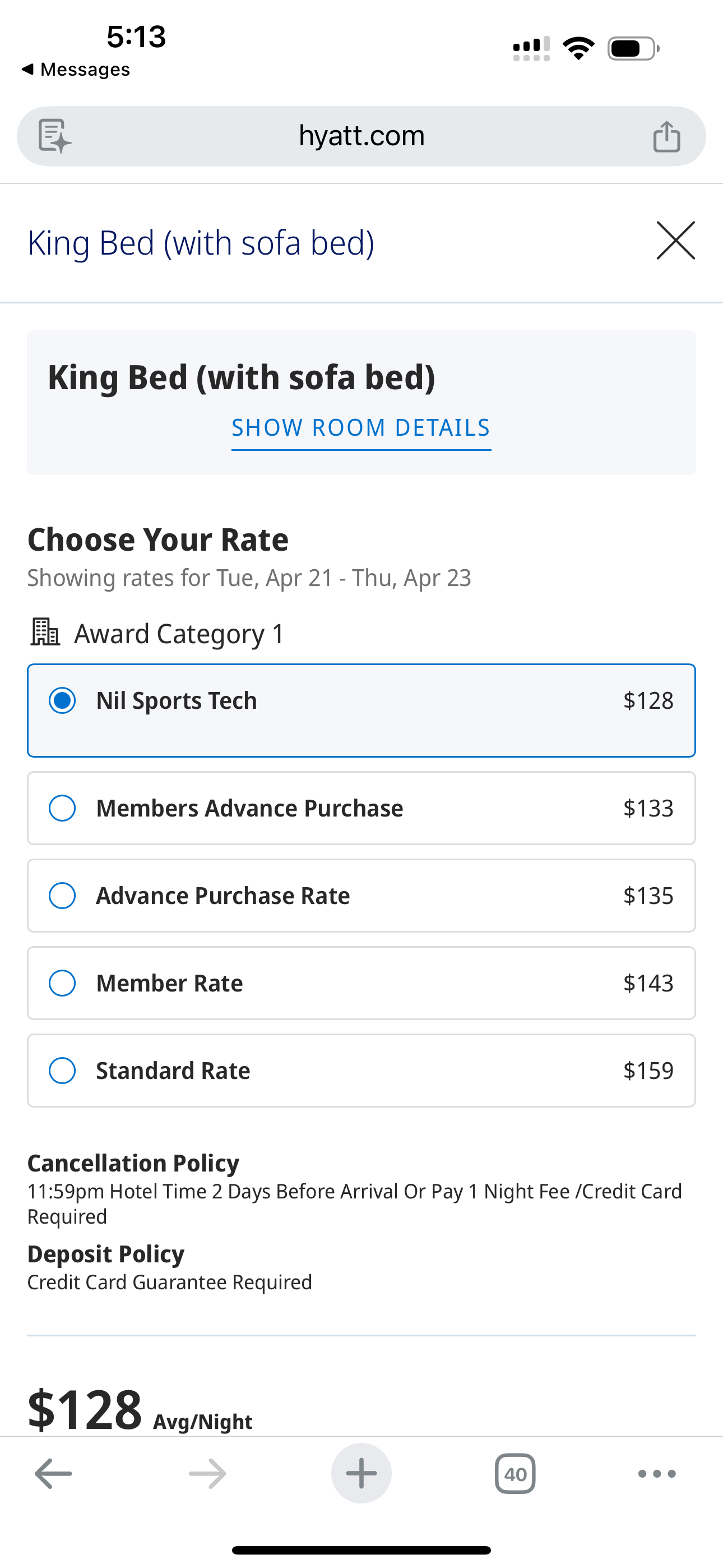Open the share sheet for hyatt.com
The width and height of the screenshot is (723, 1568).
[x=668, y=136]
